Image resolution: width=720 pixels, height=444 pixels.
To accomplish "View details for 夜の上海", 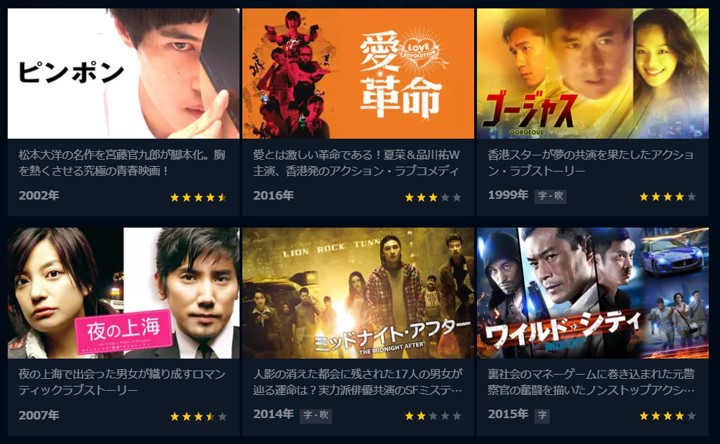I will tap(124, 293).
